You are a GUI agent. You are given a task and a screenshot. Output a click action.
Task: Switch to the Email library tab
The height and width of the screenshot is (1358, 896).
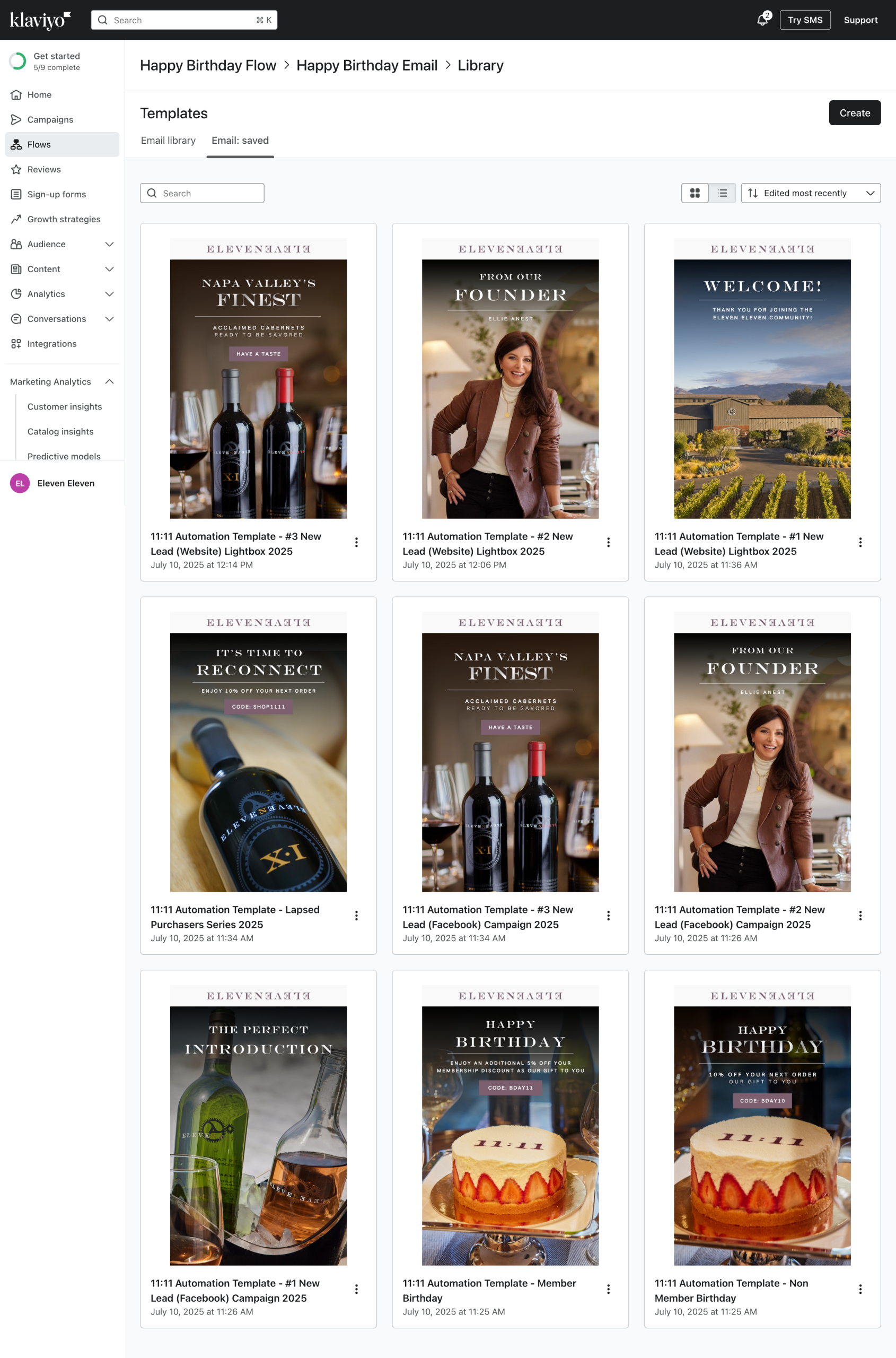pos(168,141)
